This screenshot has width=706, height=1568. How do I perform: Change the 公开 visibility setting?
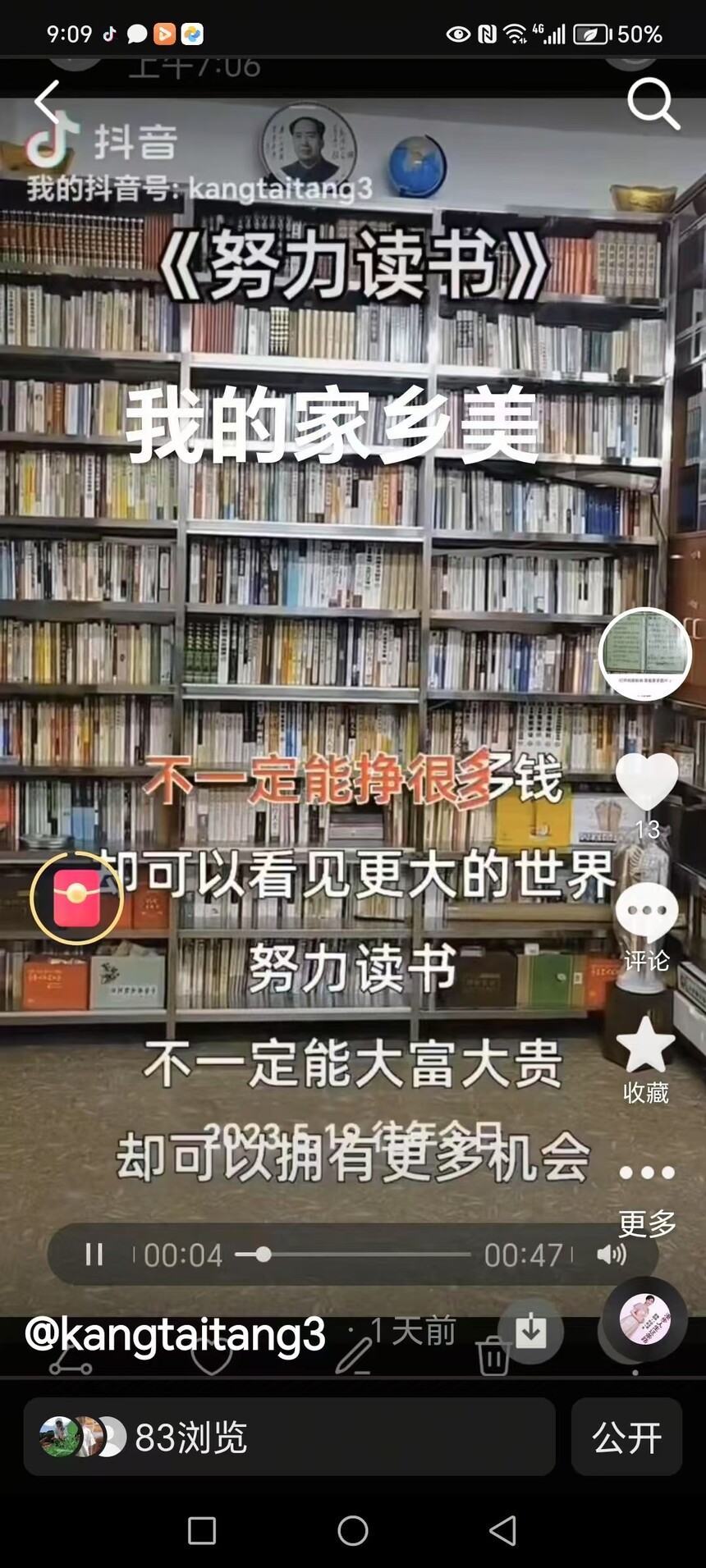pyautogui.click(x=627, y=1437)
